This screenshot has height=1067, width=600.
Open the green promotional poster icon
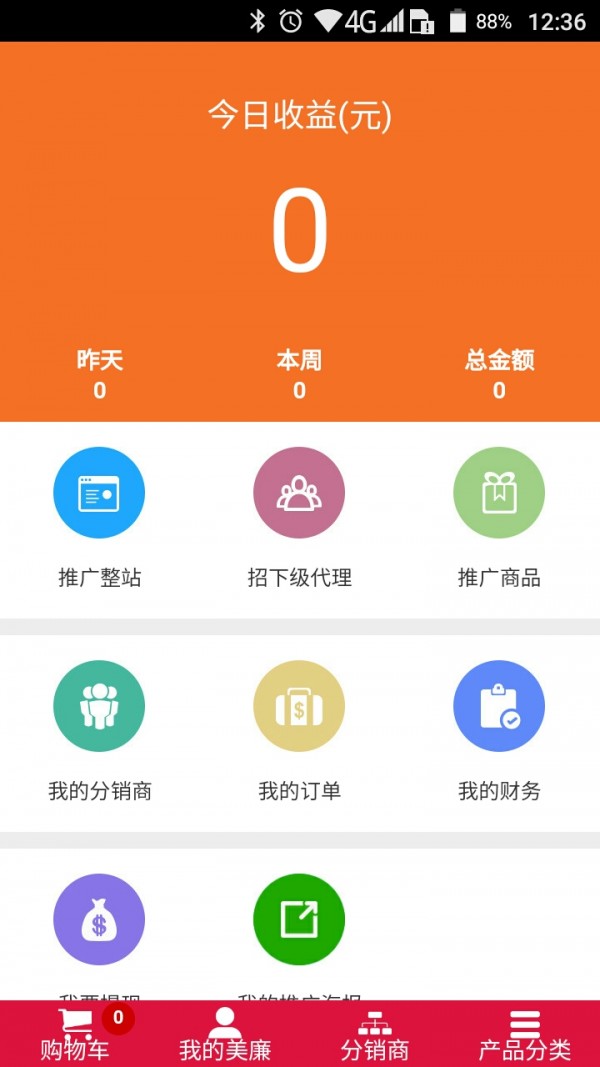click(x=299, y=920)
